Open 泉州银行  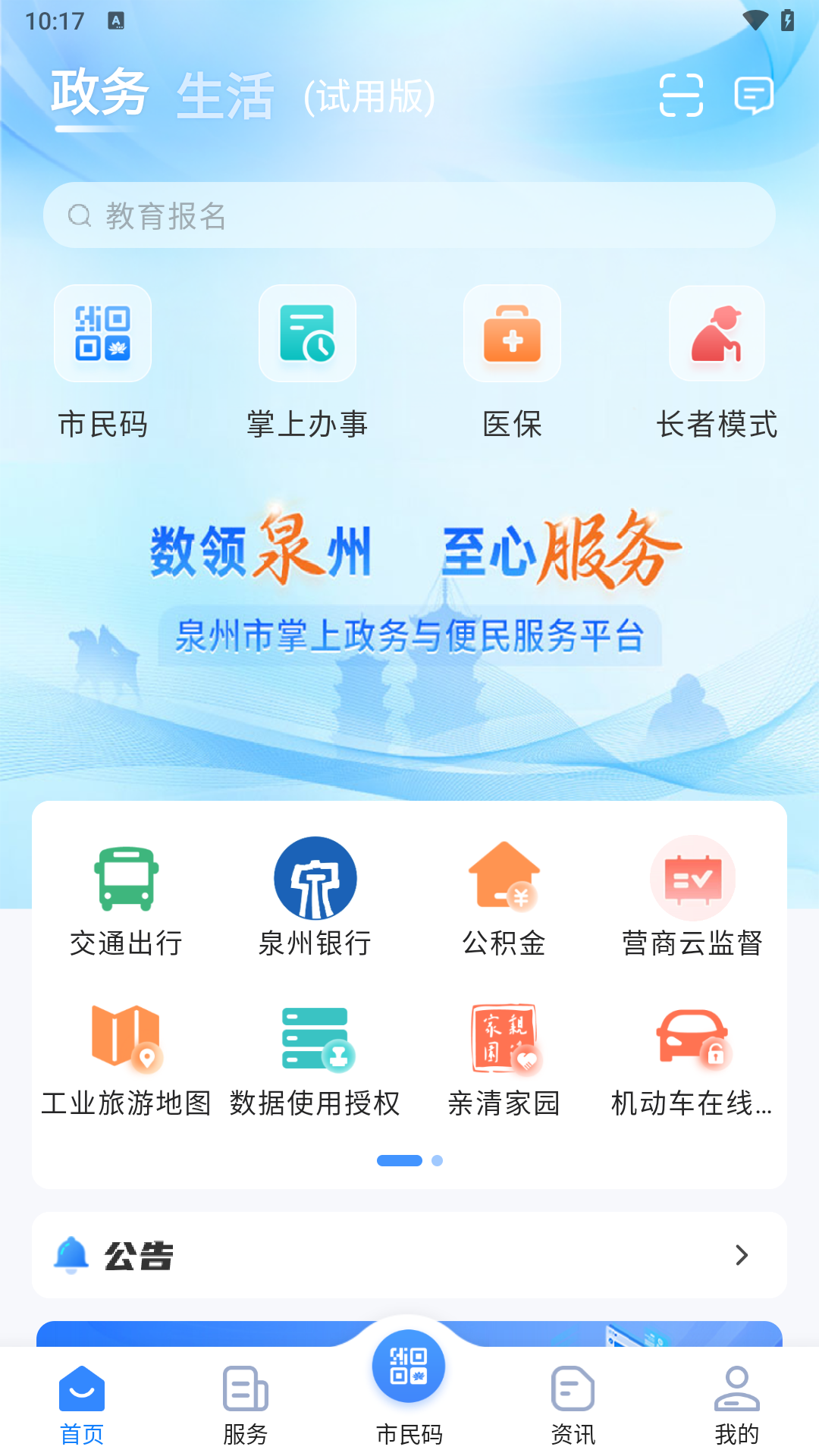tap(315, 899)
